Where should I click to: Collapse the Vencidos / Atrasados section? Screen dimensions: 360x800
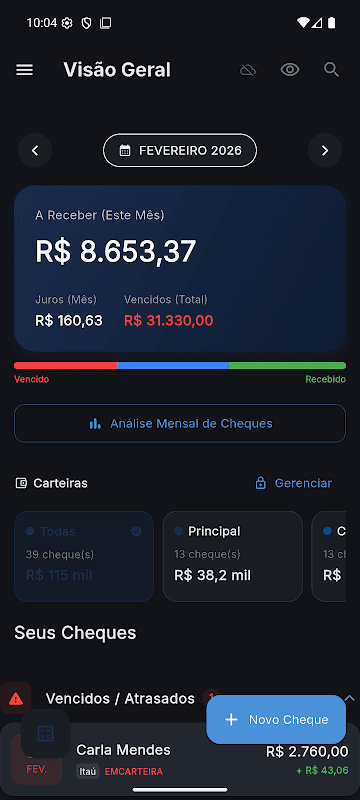[350, 698]
